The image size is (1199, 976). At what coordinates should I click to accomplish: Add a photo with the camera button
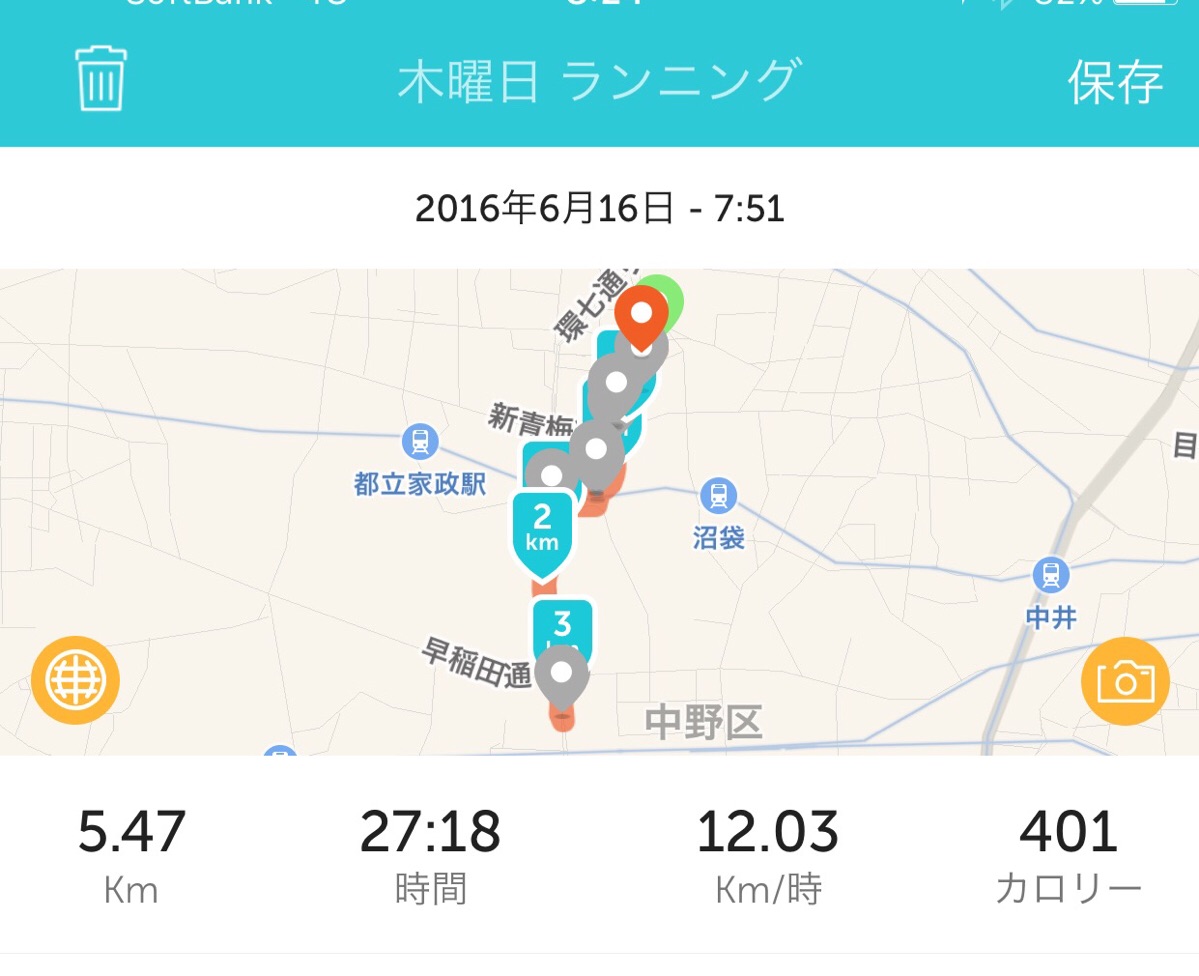pyautogui.click(x=1125, y=681)
